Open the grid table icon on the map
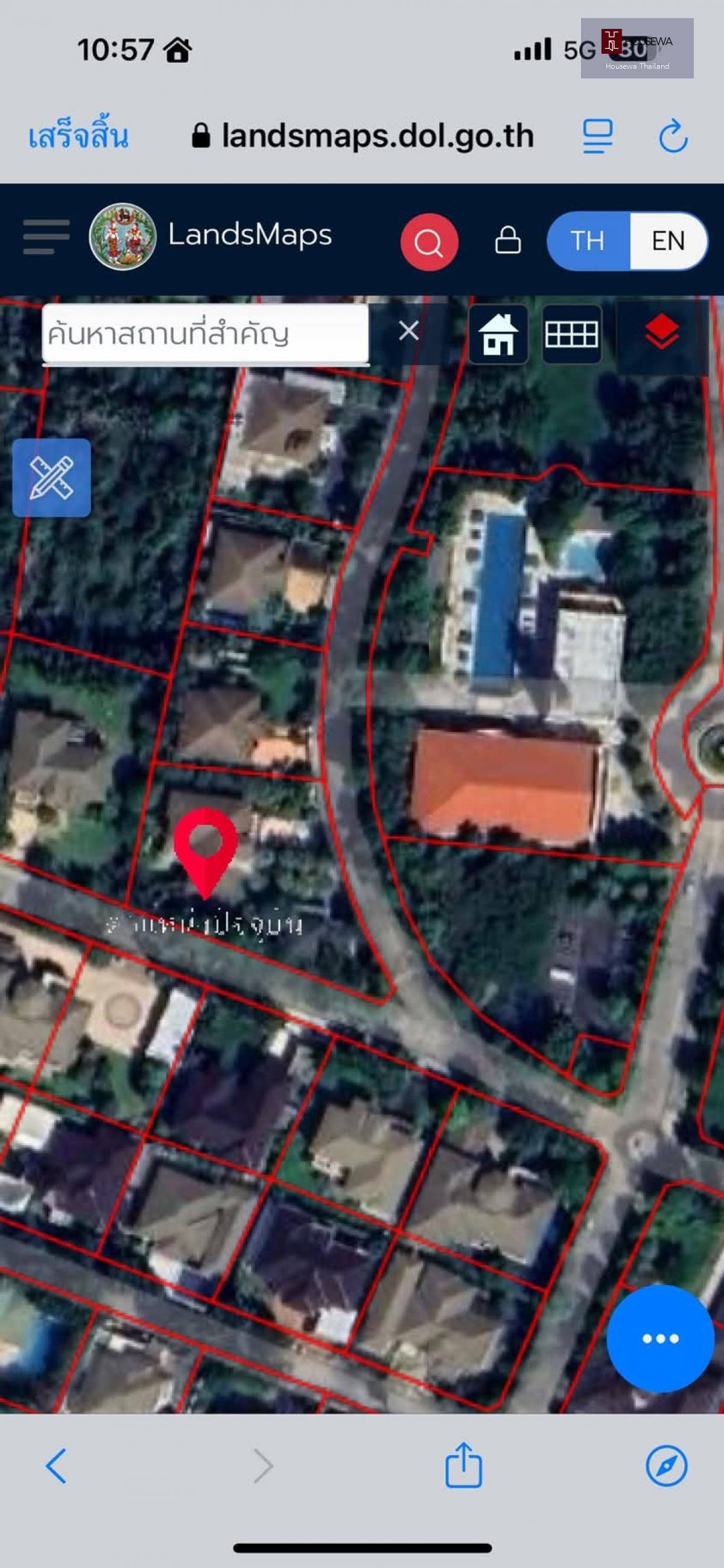Image resolution: width=724 pixels, height=1568 pixels. pyautogui.click(x=572, y=334)
